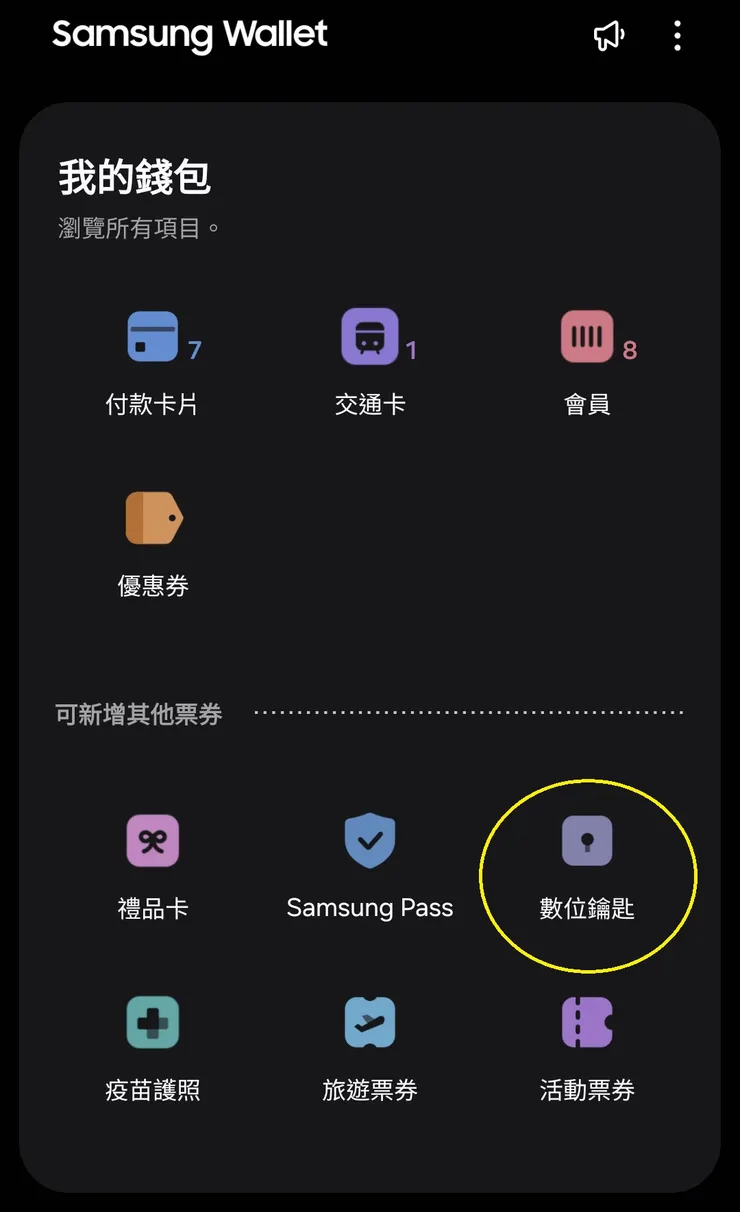Viewport: 740px width, 1212px height.
Task: Click the 可新增其他票券 section header
Action: tap(140, 713)
